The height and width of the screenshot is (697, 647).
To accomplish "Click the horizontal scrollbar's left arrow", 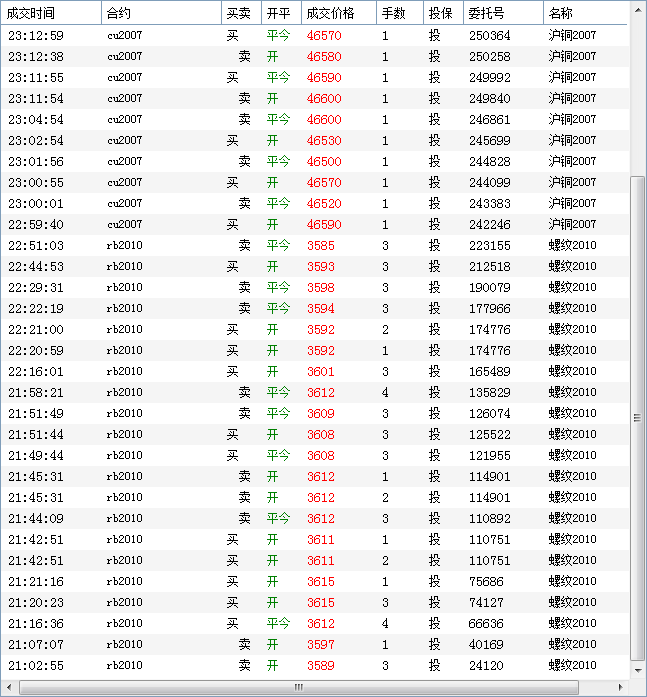I will [x=10, y=688].
